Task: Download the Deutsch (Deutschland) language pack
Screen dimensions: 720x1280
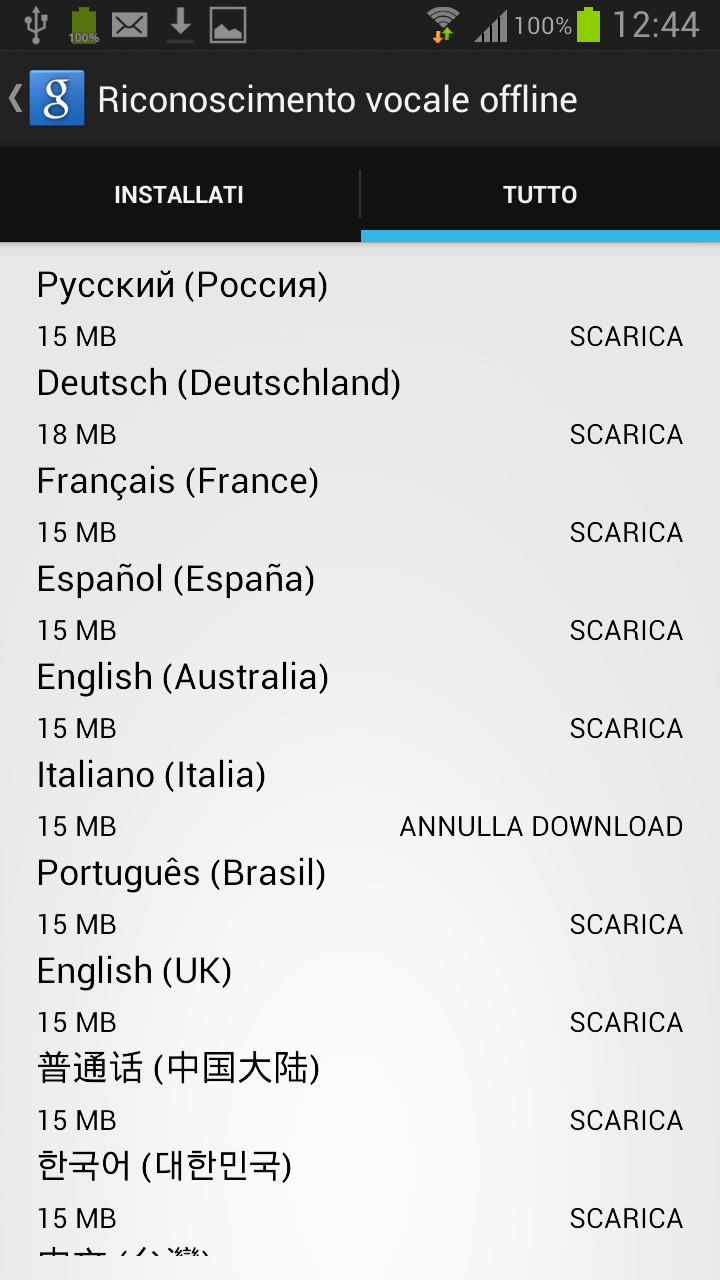Action: tap(626, 435)
